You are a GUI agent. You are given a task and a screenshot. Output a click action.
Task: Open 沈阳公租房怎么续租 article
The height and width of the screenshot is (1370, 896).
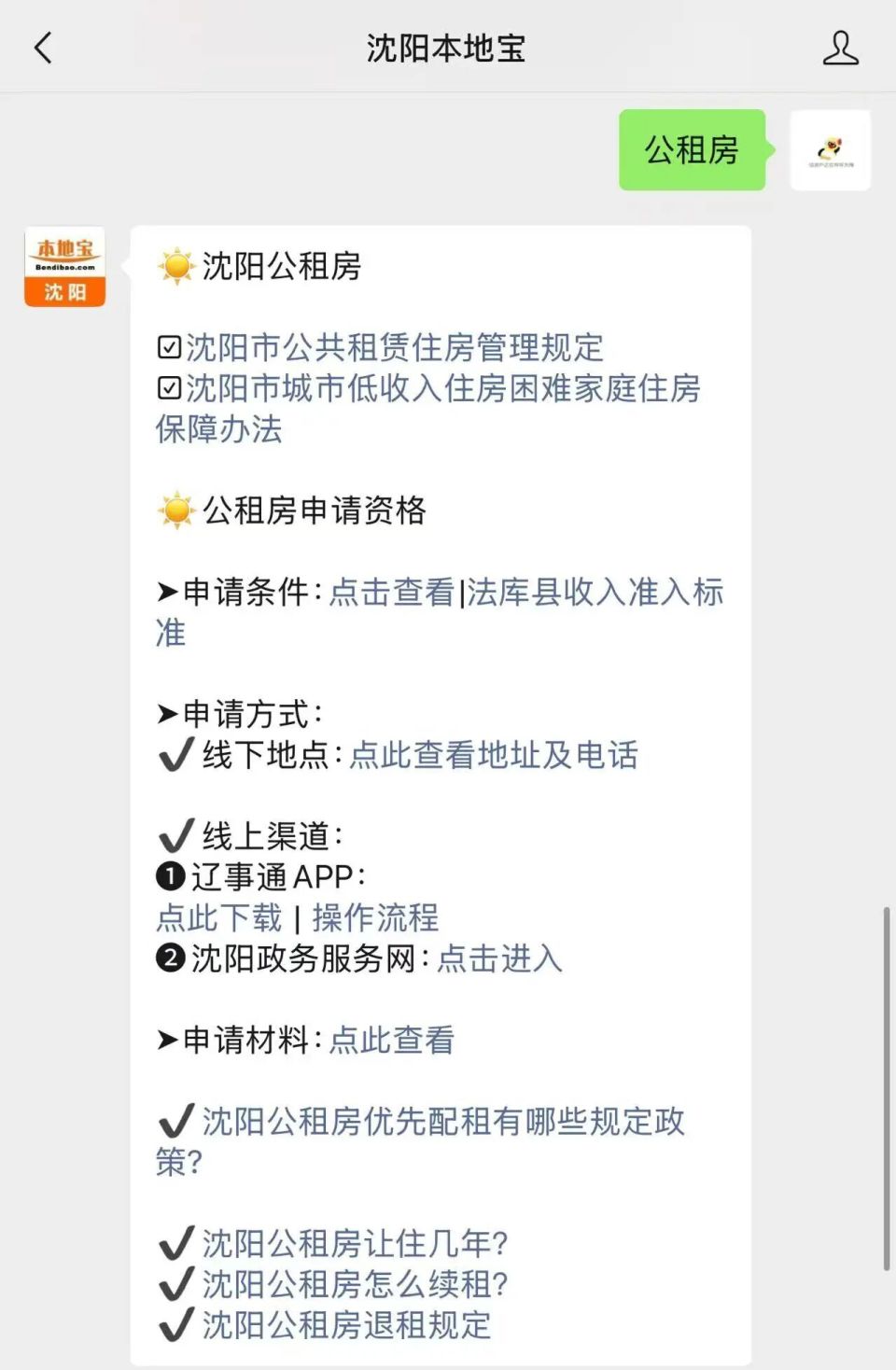[356, 1284]
